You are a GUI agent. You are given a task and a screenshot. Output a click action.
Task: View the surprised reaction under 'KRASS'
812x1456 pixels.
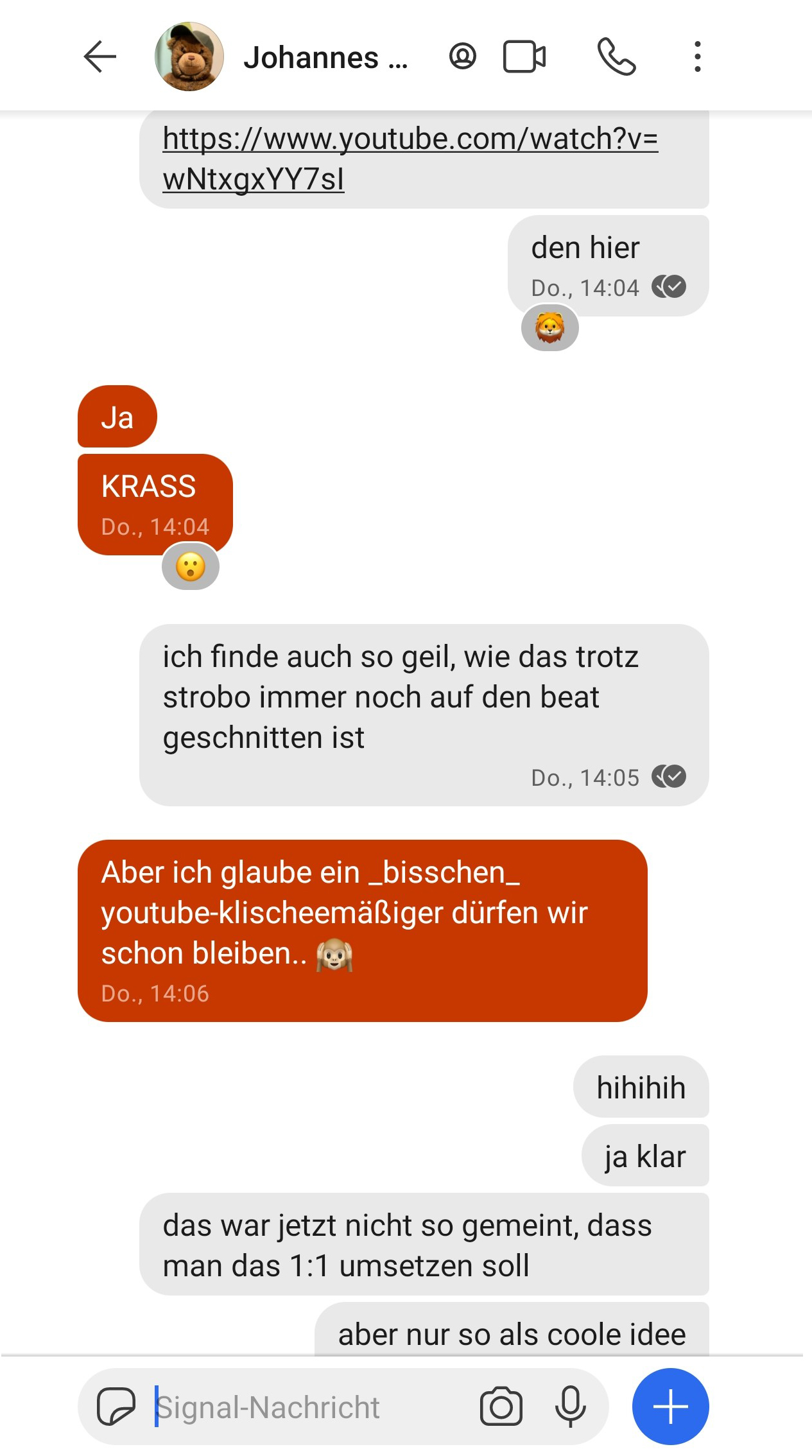[x=191, y=567]
